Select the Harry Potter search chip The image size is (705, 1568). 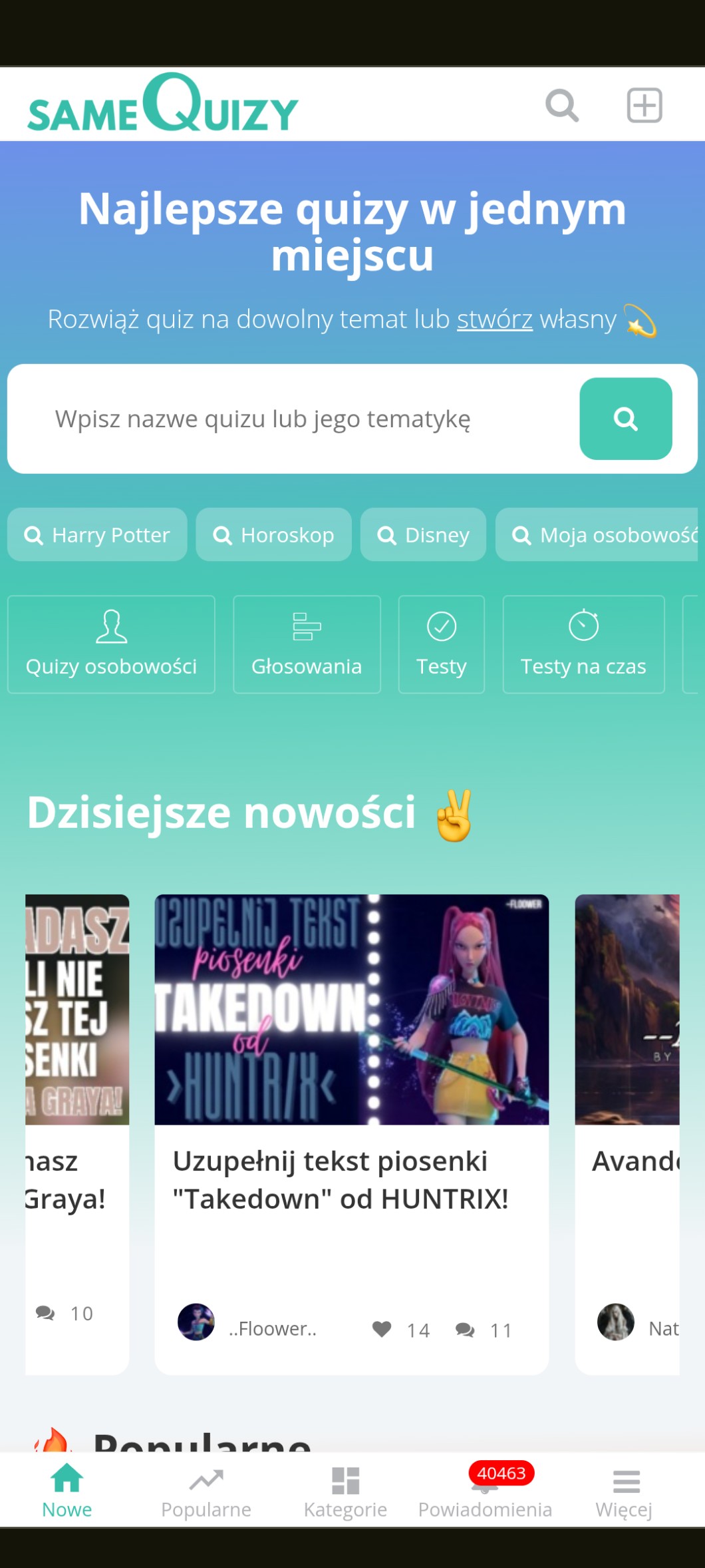97,535
